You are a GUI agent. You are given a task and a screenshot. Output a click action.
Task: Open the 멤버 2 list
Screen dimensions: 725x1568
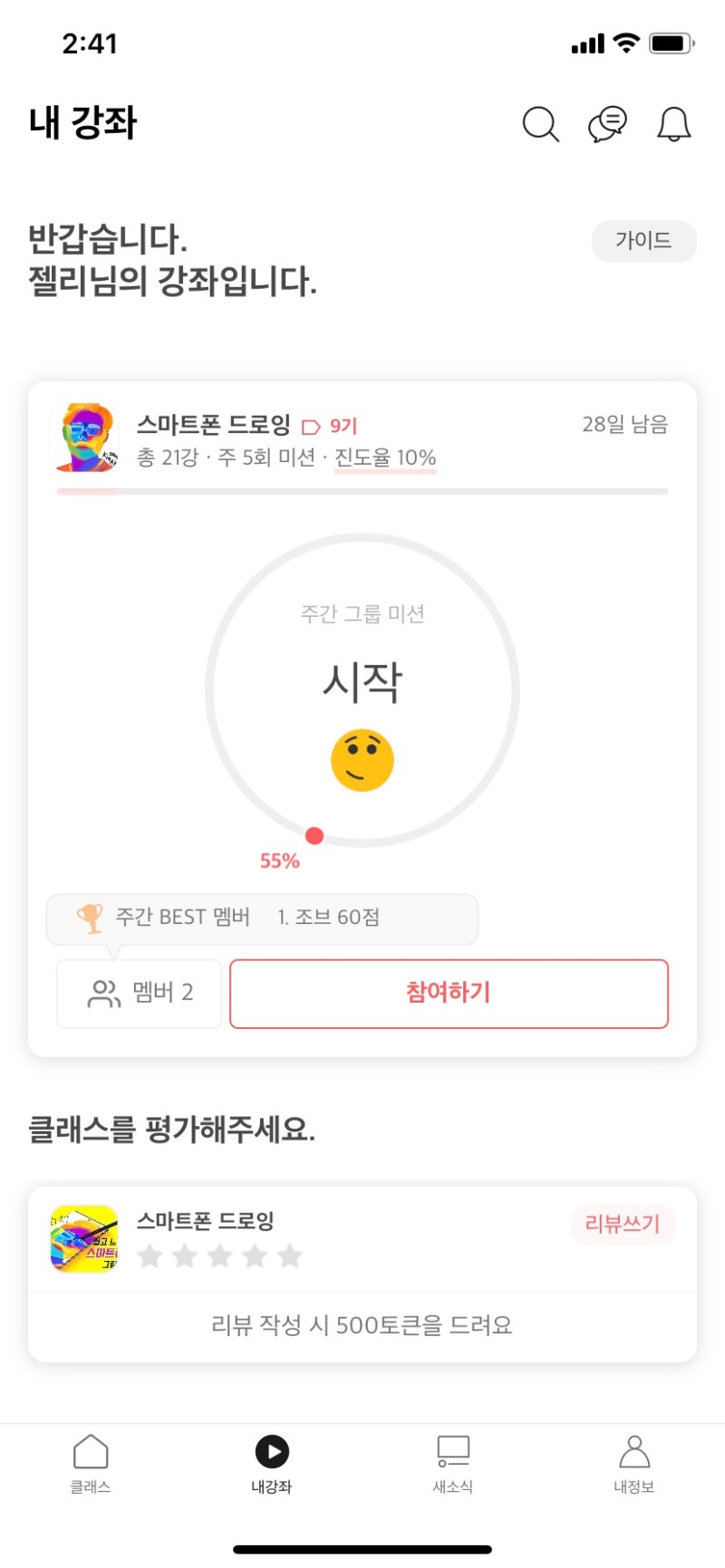point(140,994)
